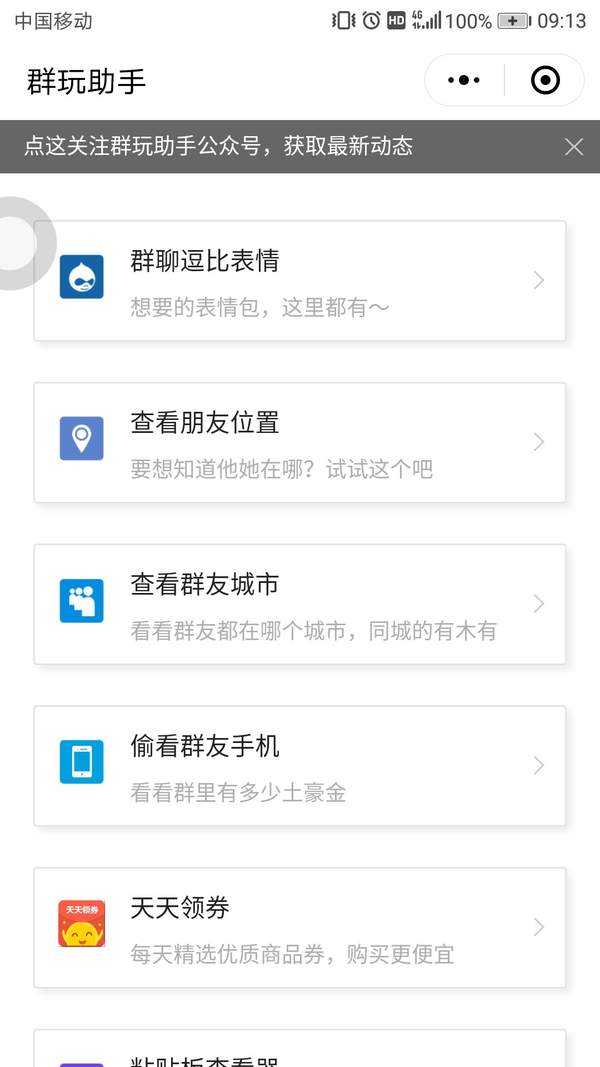This screenshot has width=600, height=1067.
Task: Select 查看群友城市
Action: pos(300,604)
